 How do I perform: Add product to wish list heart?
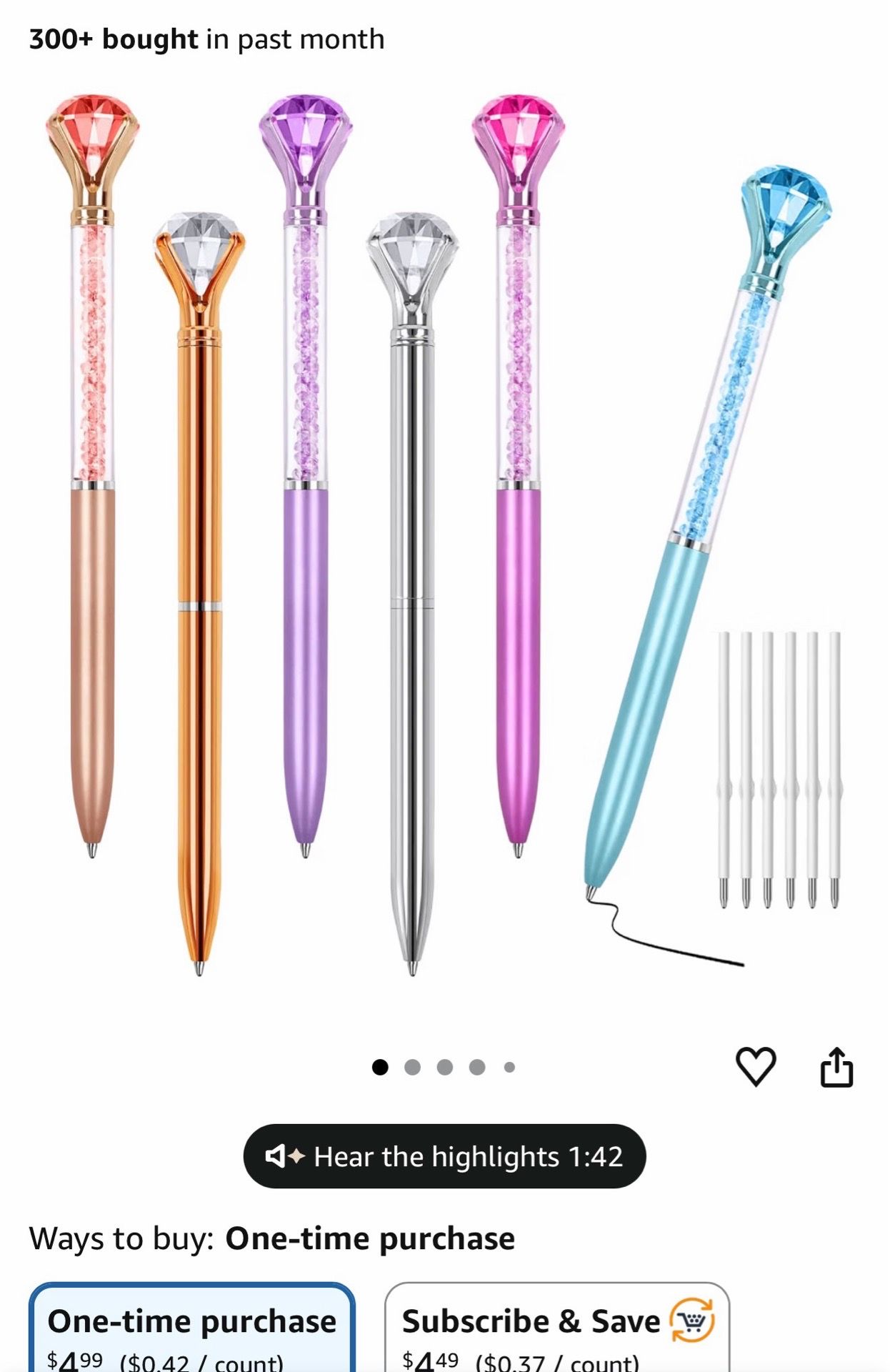click(x=756, y=1066)
